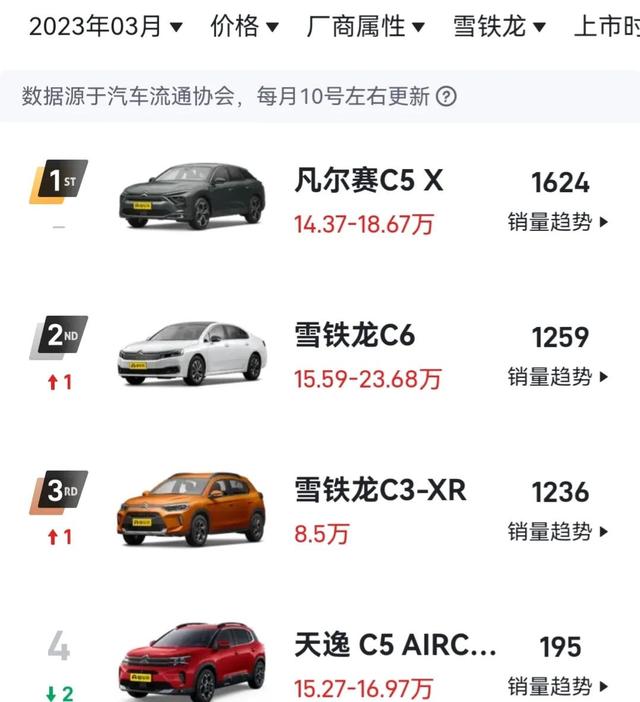This screenshot has height=702, width=640.
Task: View 销量趋势 for 雪铁龙C6
Action: click(x=558, y=377)
